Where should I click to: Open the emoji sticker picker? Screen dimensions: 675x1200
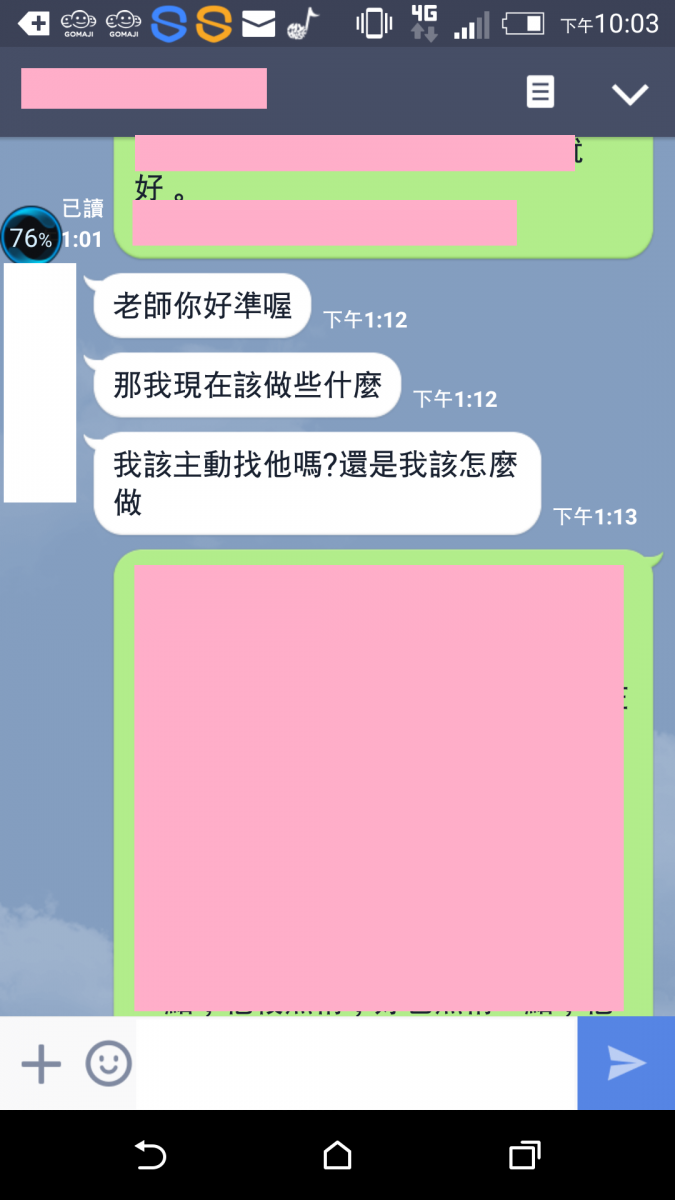point(108,1063)
